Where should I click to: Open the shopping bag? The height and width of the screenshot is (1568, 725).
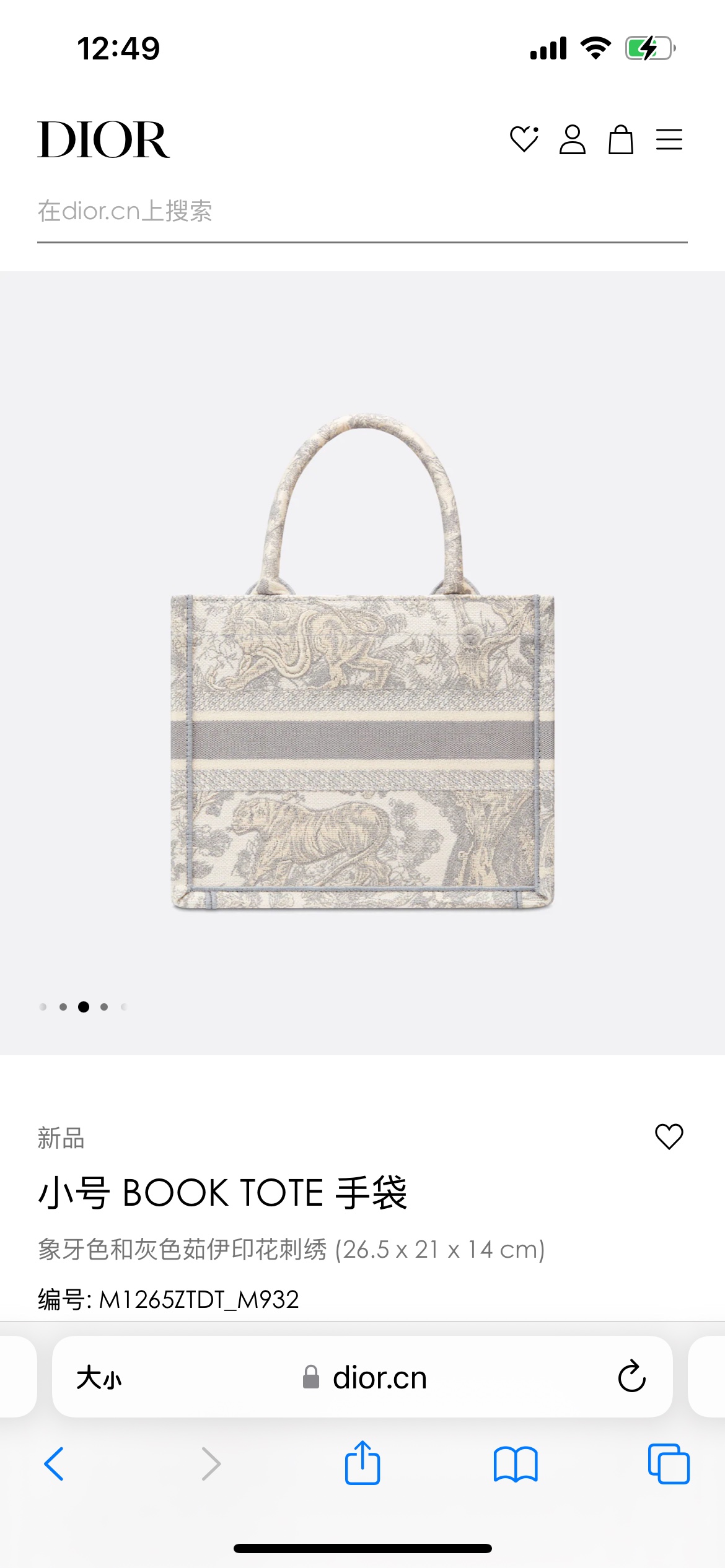pyautogui.click(x=620, y=139)
